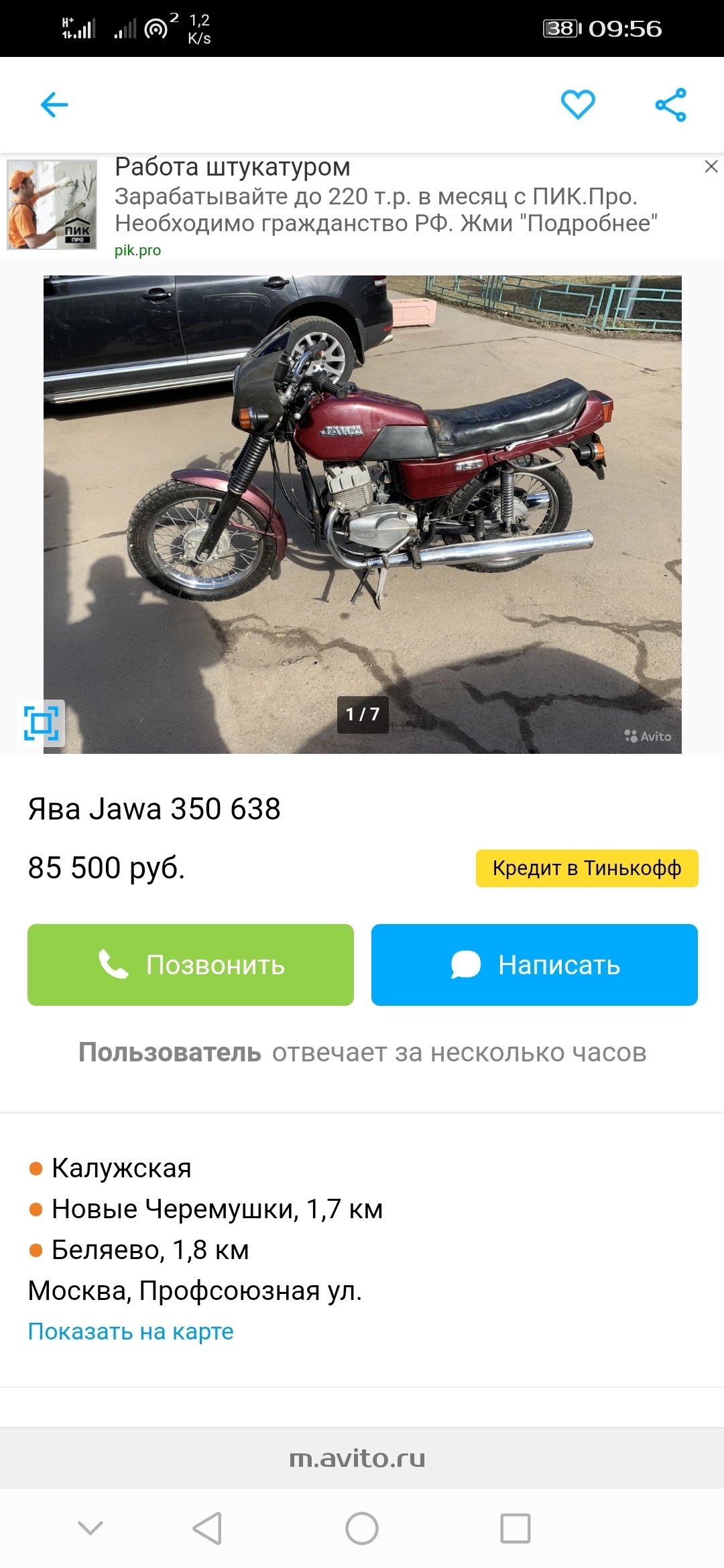
Task: Open the Jawa motorcycle photo gallery
Action: pyautogui.click(x=363, y=515)
